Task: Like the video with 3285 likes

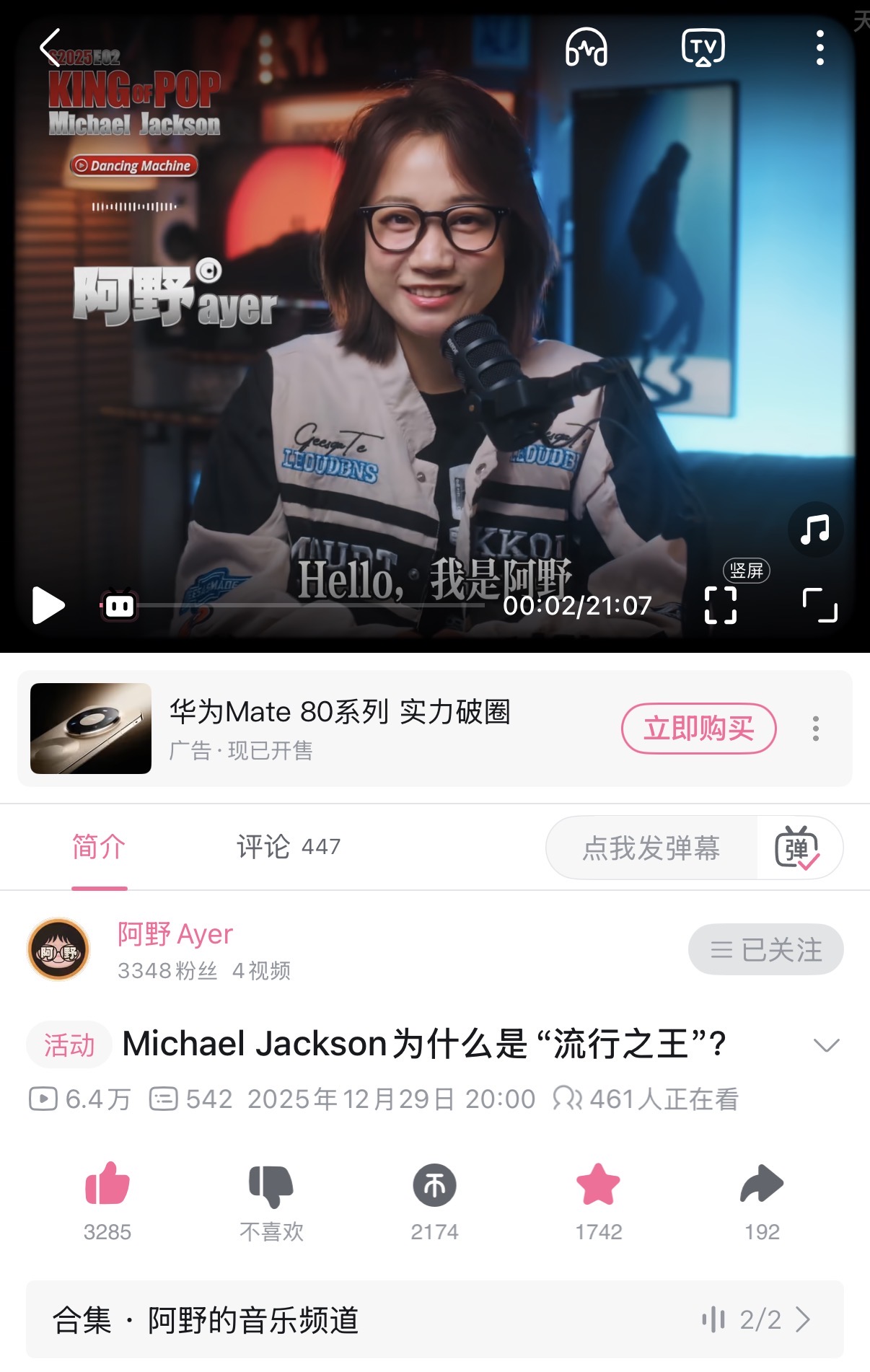Action: tap(107, 1184)
